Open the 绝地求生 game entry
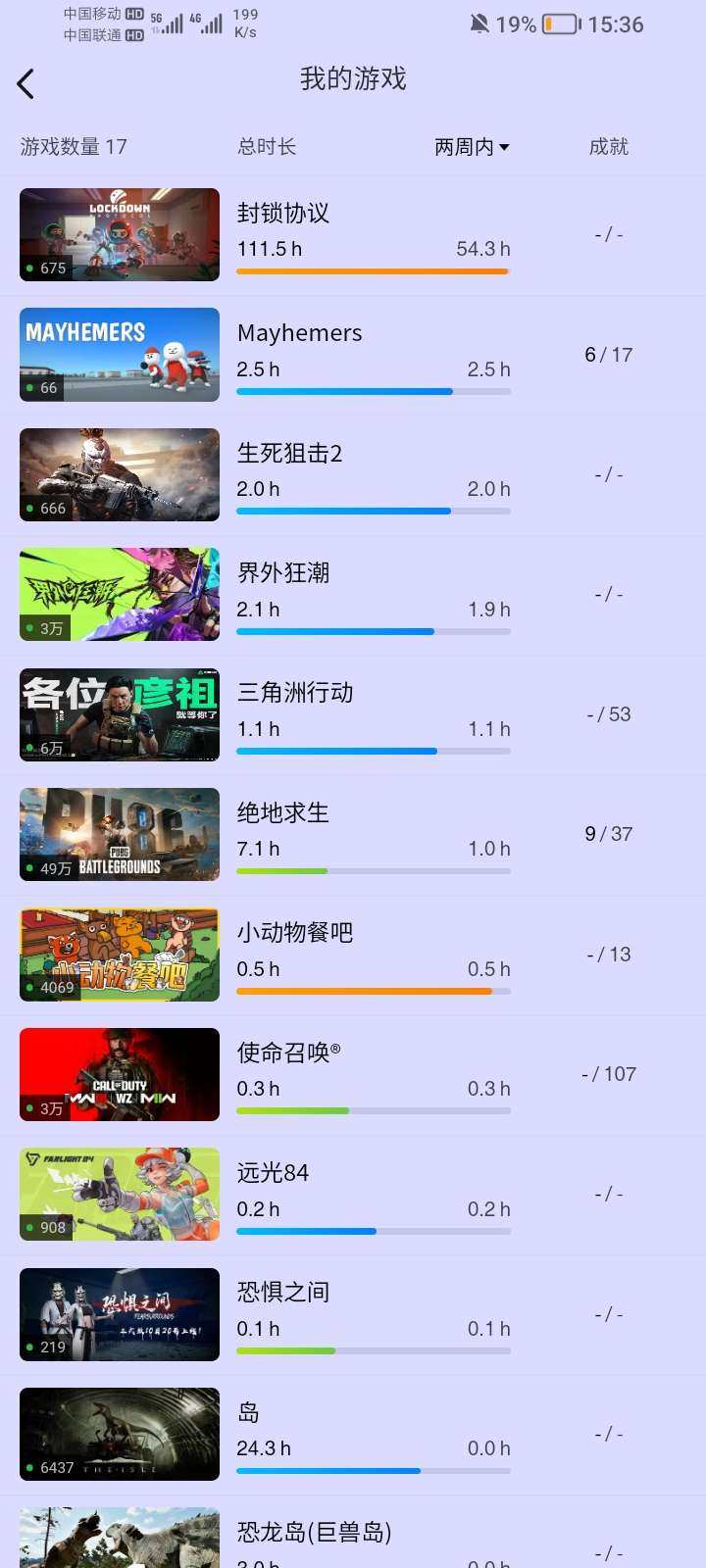 click(x=353, y=835)
